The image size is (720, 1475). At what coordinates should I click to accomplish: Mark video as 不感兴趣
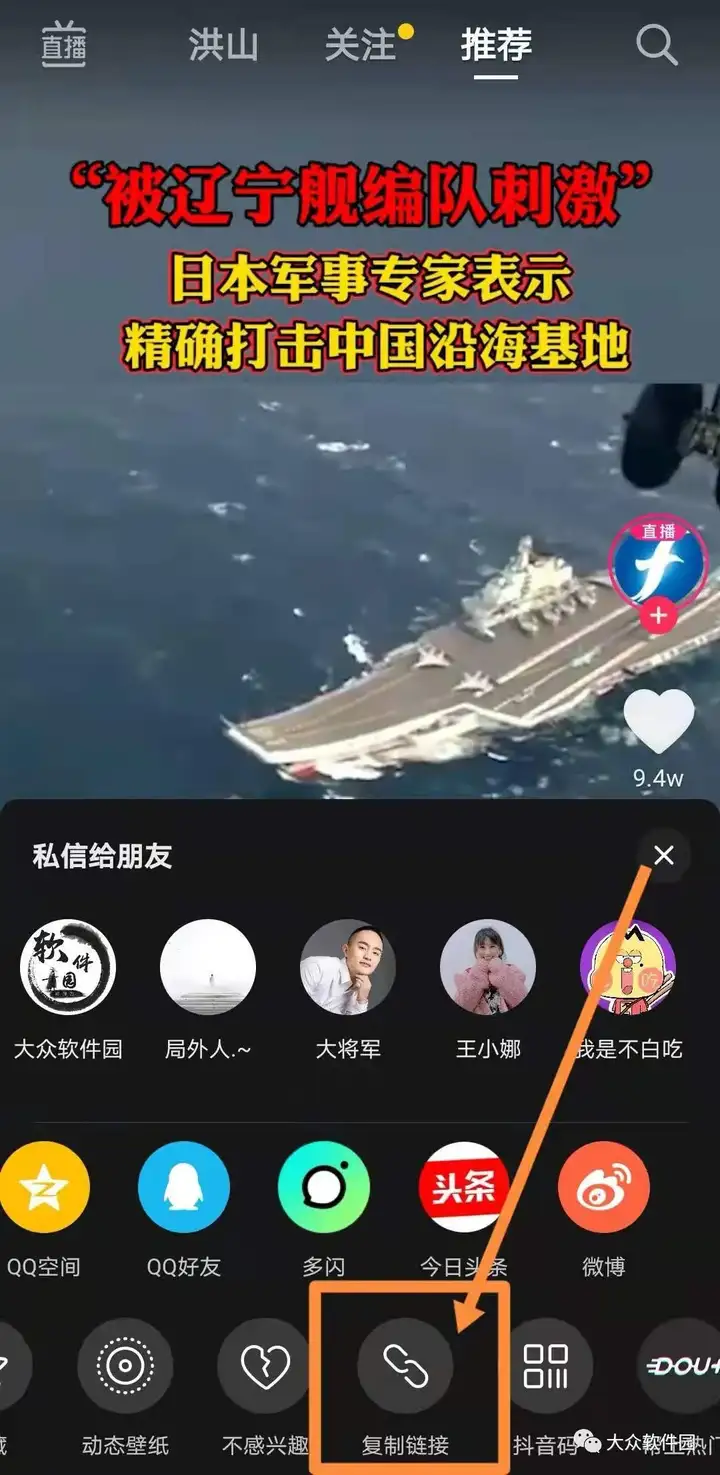[265, 1366]
